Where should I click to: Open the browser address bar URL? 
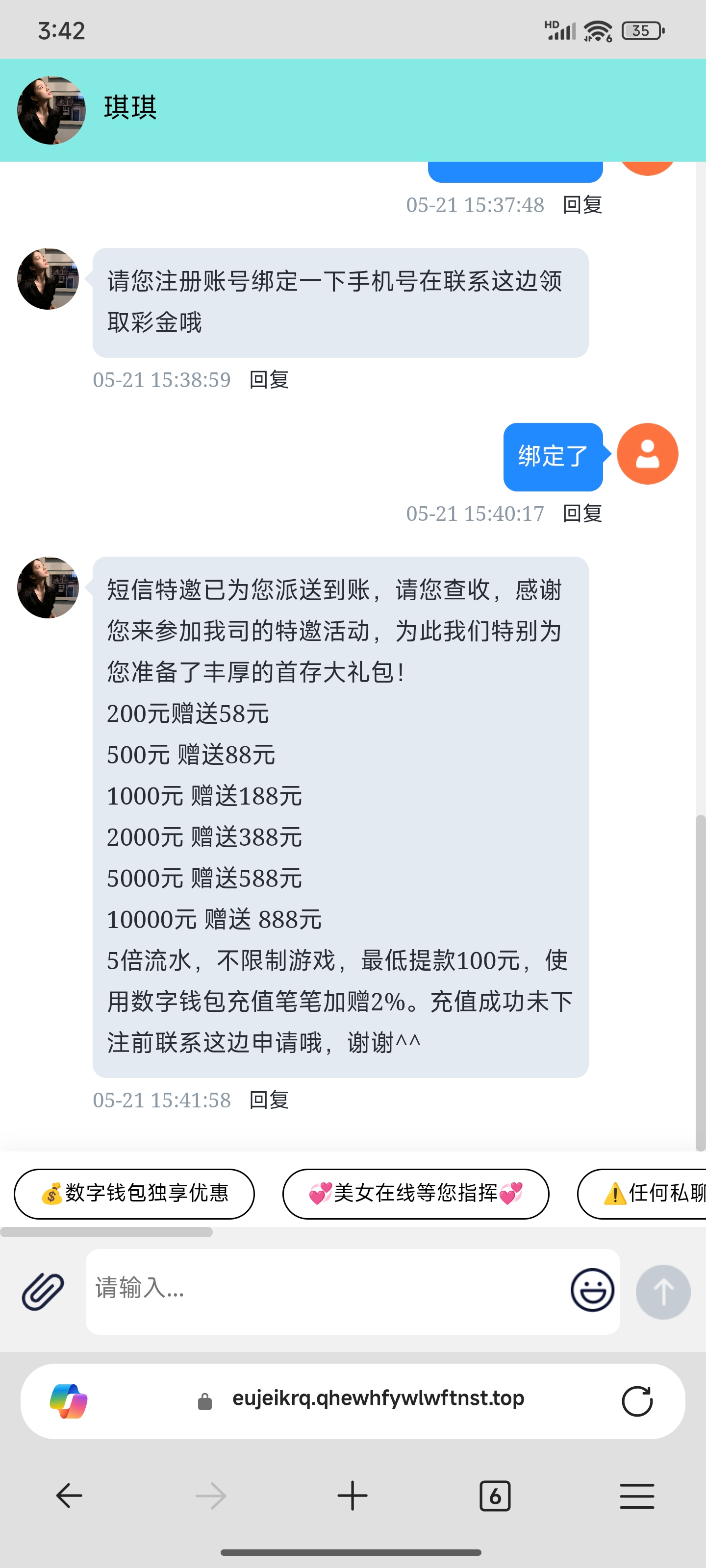(378, 1399)
